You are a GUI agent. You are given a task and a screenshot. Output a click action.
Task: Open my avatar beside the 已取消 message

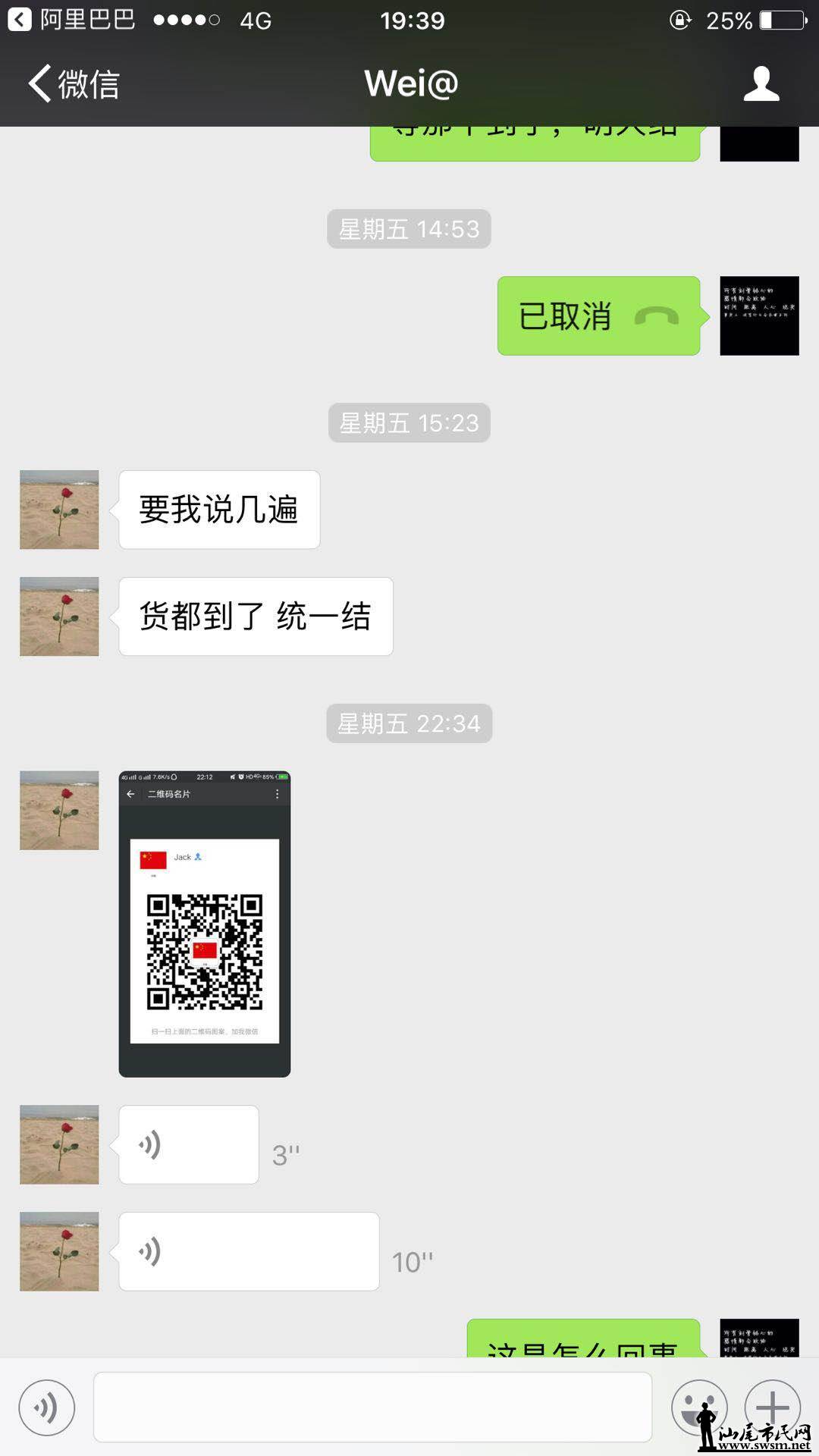pos(759,315)
